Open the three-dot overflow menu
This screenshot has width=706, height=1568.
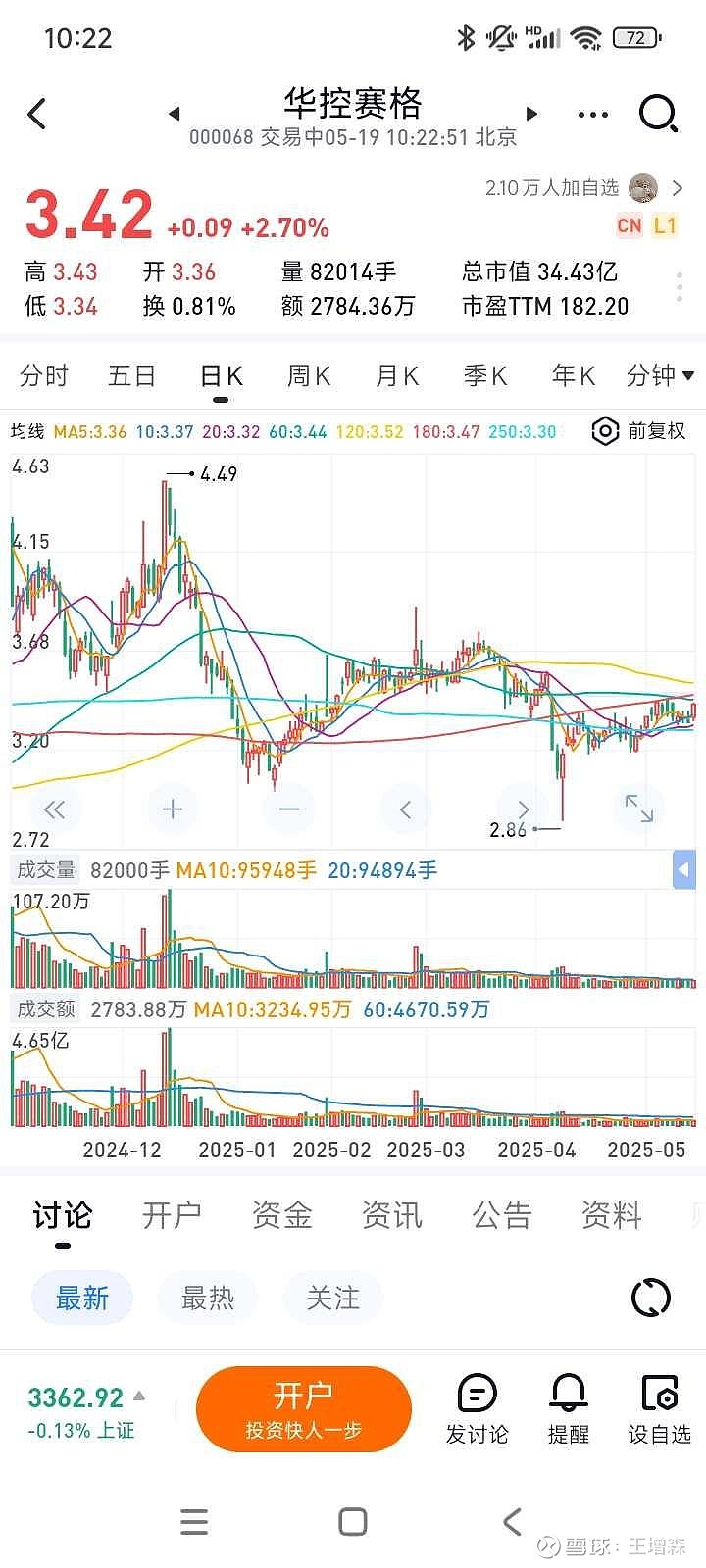pos(593,115)
